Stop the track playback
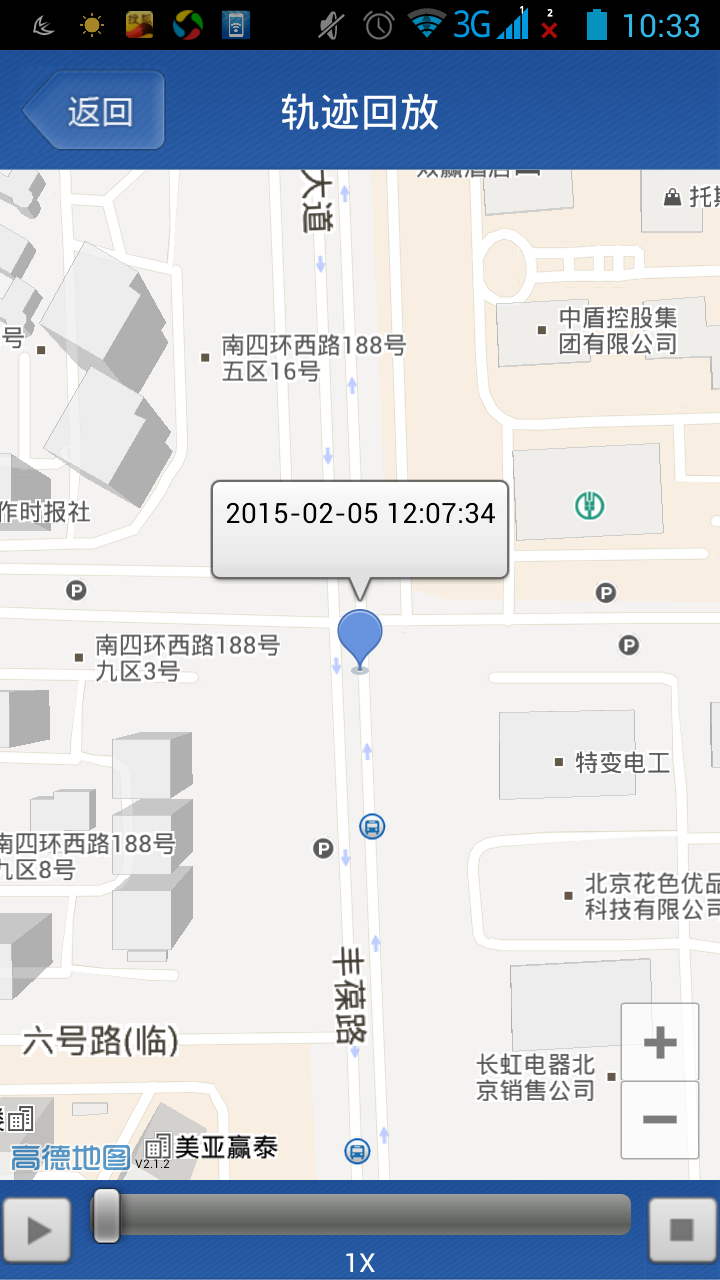The image size is (720, 1280). 682,1230
